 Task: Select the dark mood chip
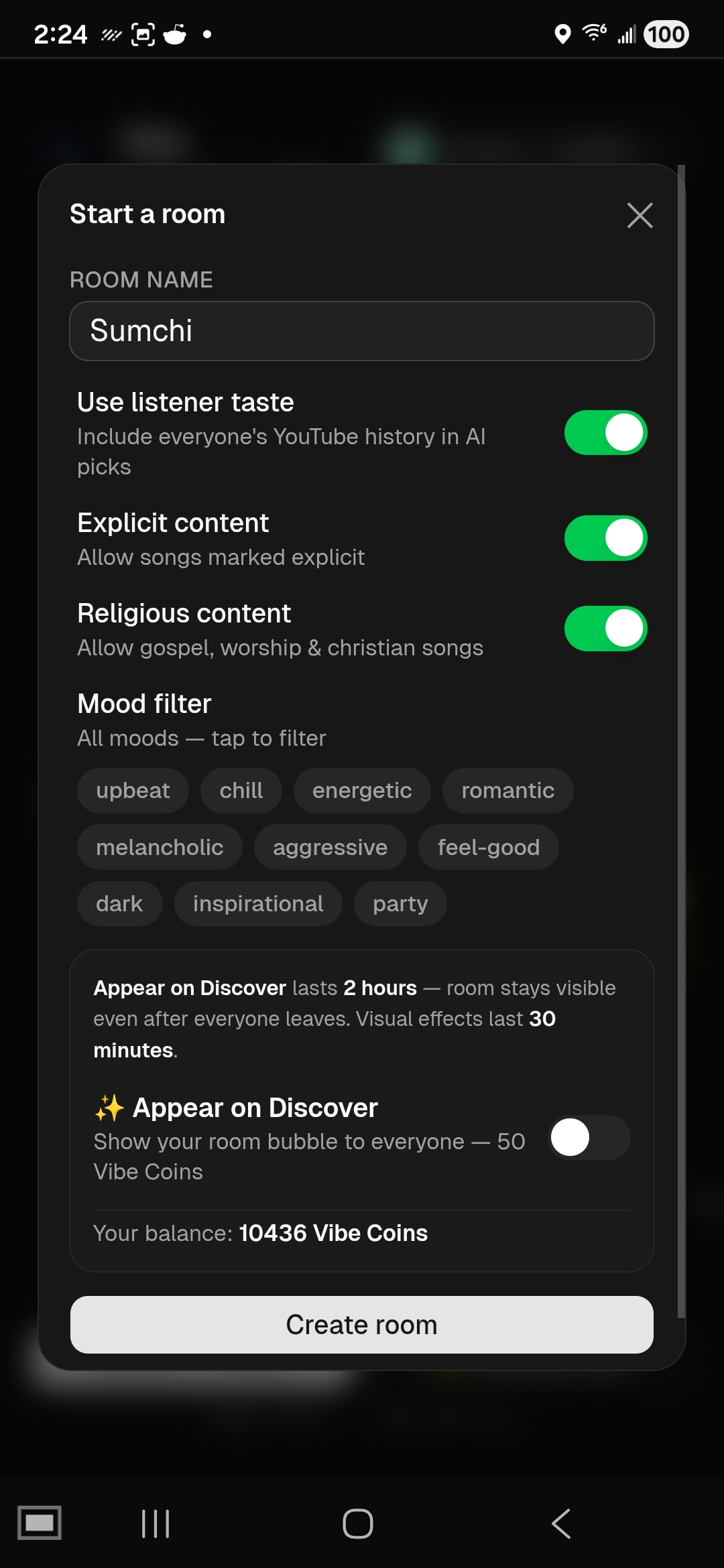click(119, 904)
